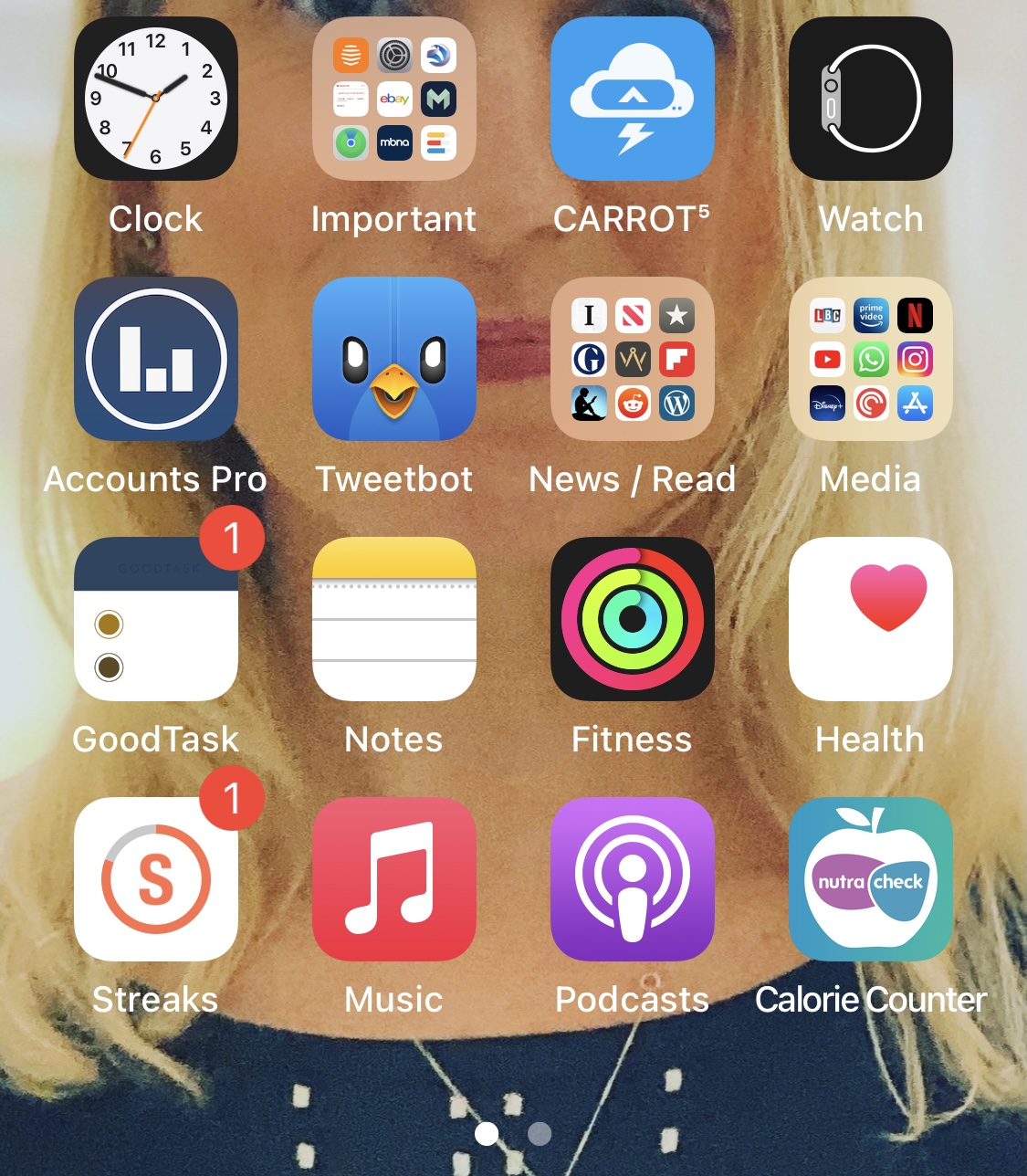
Task: Open the Streaks app
Action: point(156,879)
